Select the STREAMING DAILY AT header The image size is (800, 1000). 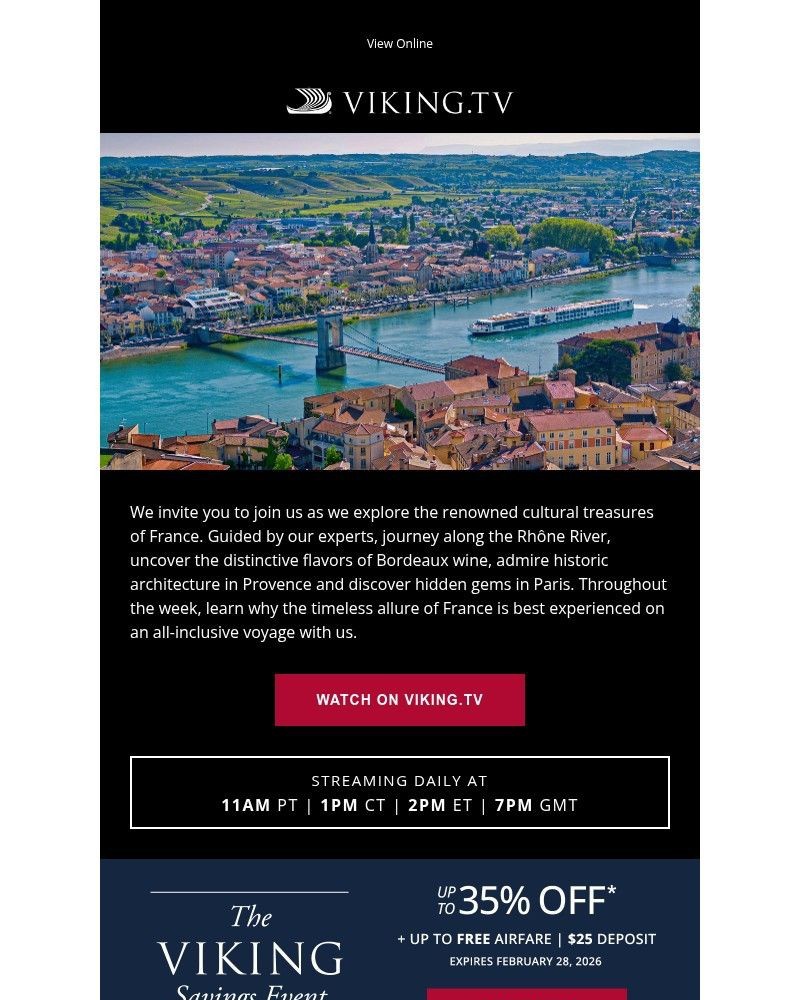coord(400,780)
